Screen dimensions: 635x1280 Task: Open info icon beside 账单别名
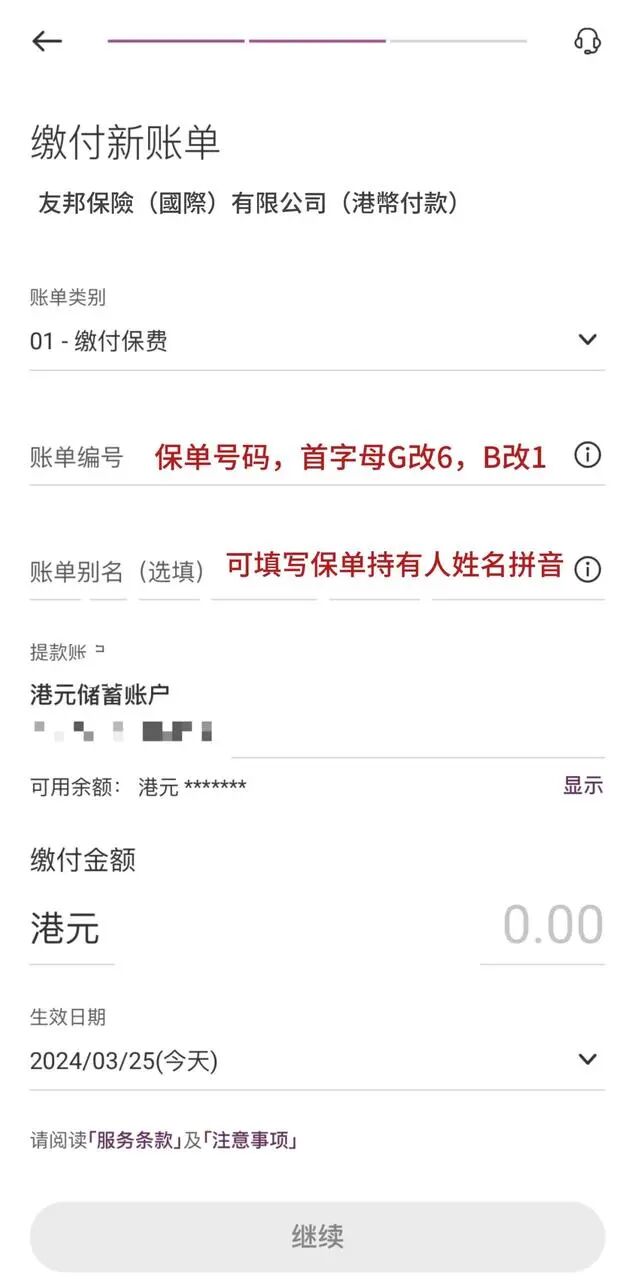tap(587, 570)
